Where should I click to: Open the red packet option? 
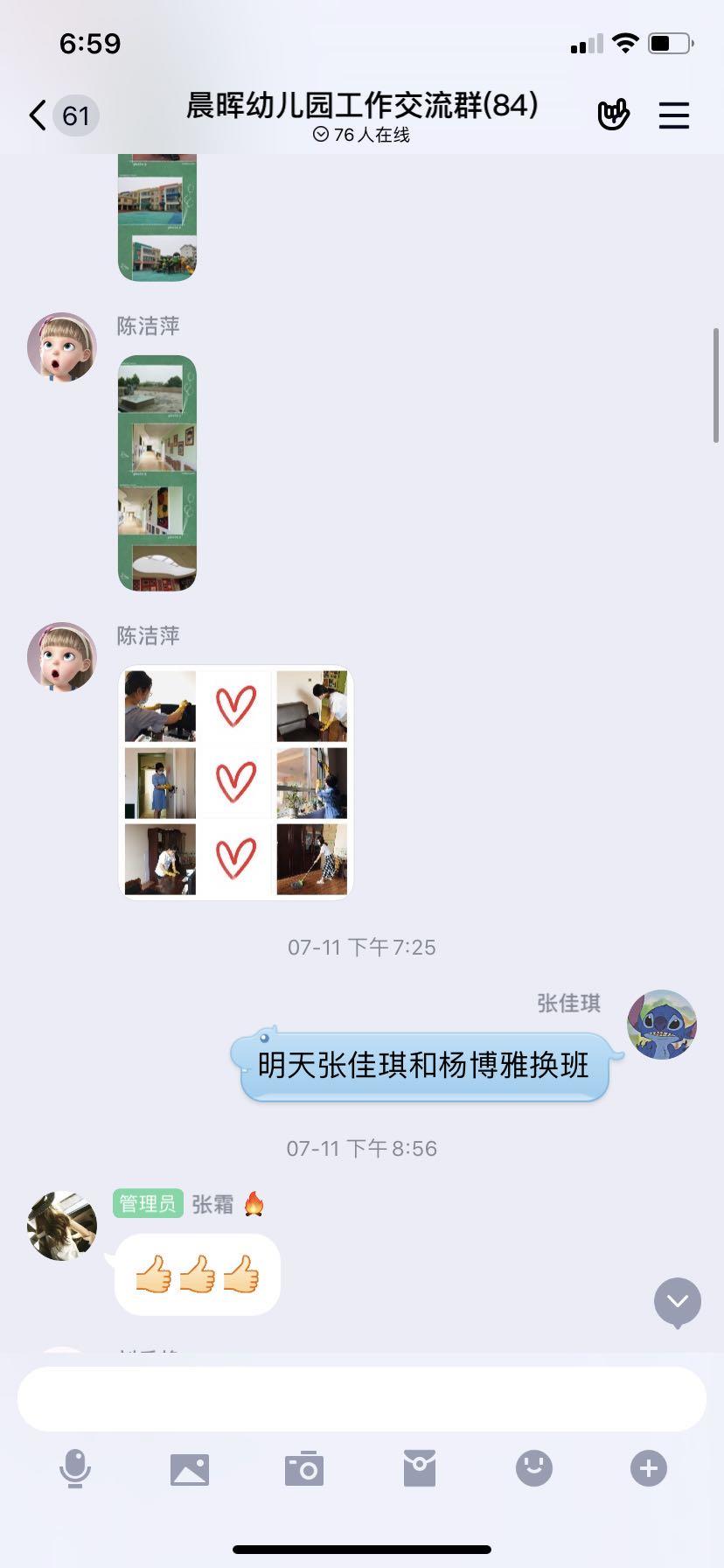tap(420, 1468)
